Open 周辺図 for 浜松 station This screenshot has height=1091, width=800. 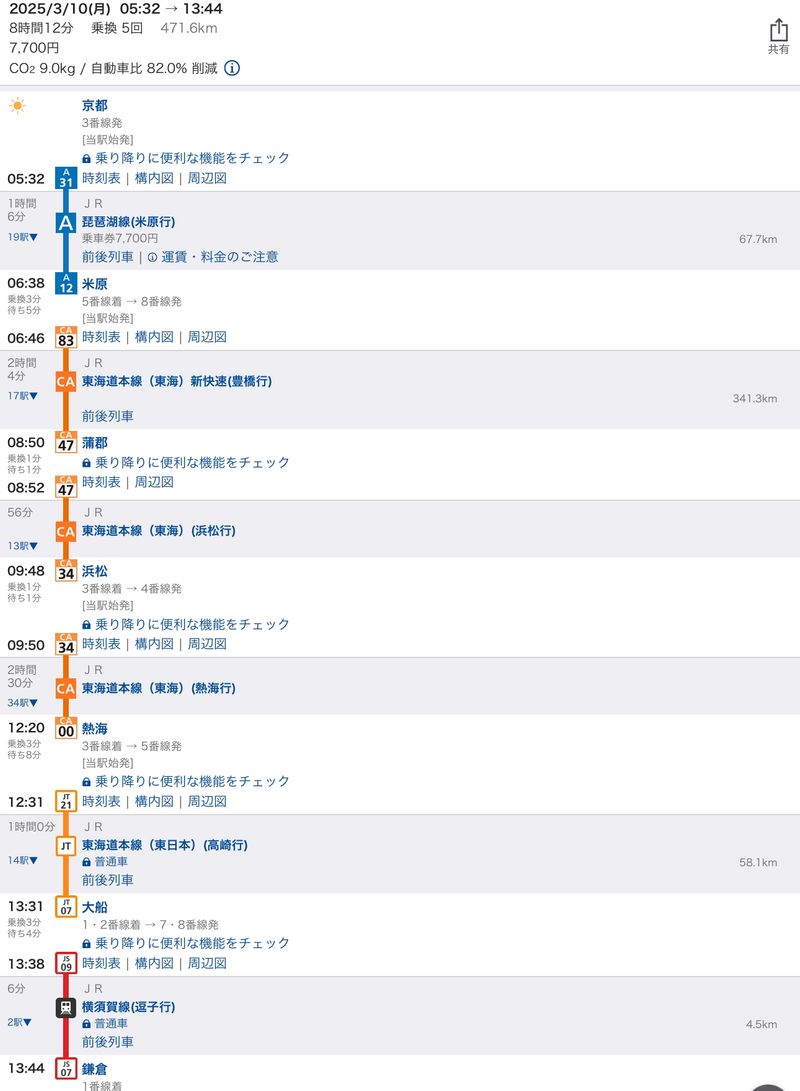(207, 644)
